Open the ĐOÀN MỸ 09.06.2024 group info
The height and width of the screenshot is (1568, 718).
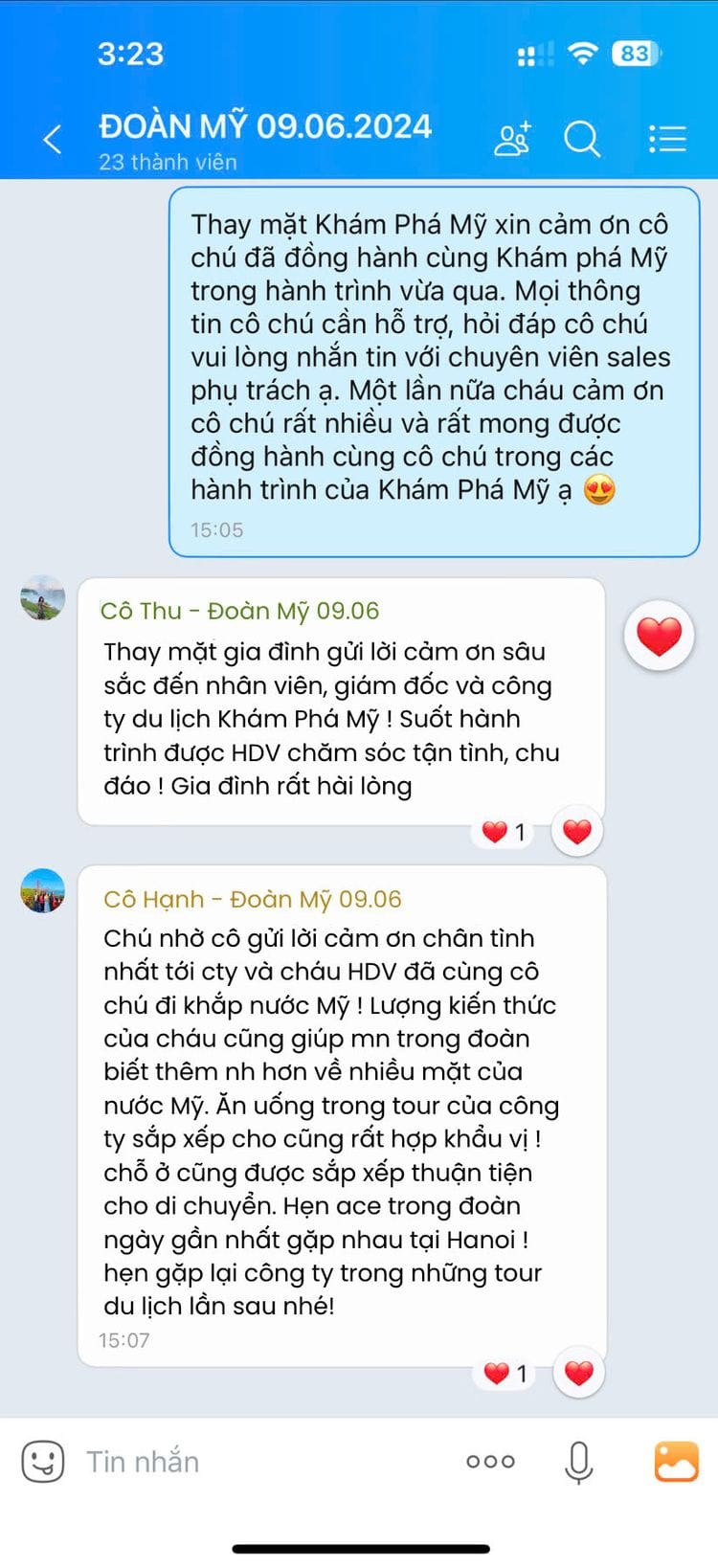pos(265,140)
